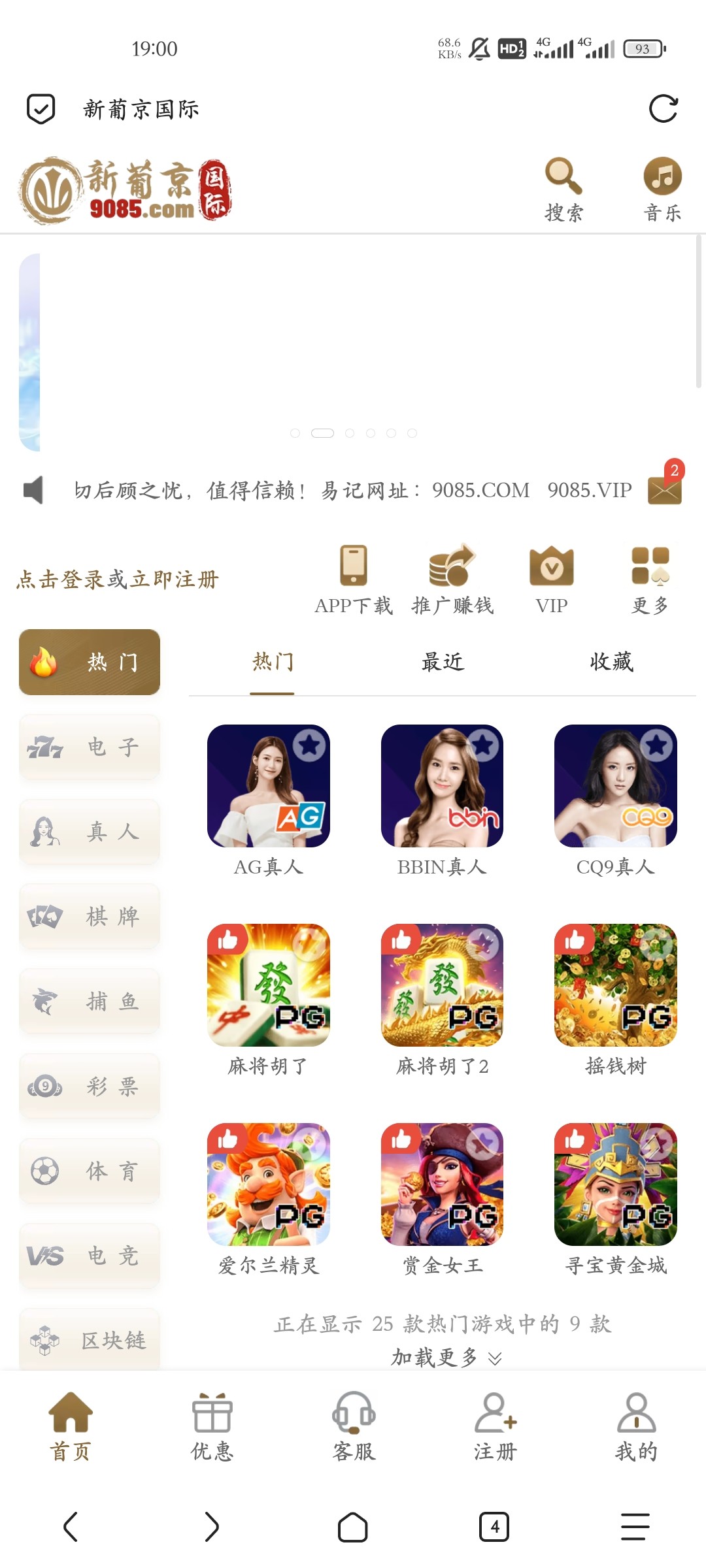Launch the 麻将胡了2 game

pyautogui.click(x=442, y=985)
